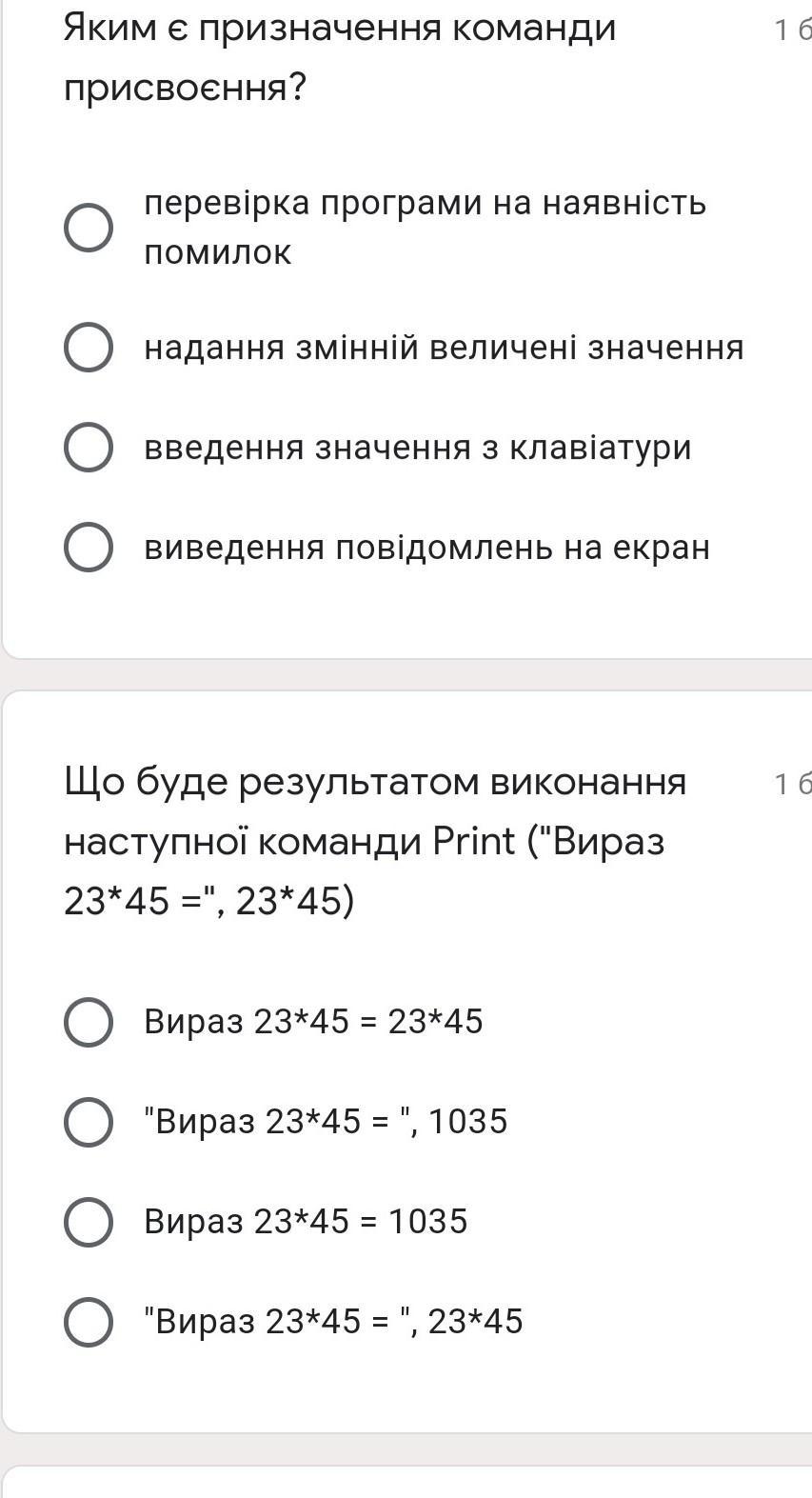Select 'перевірка програми на наявність помилок' option

click(x=89, y=228)
